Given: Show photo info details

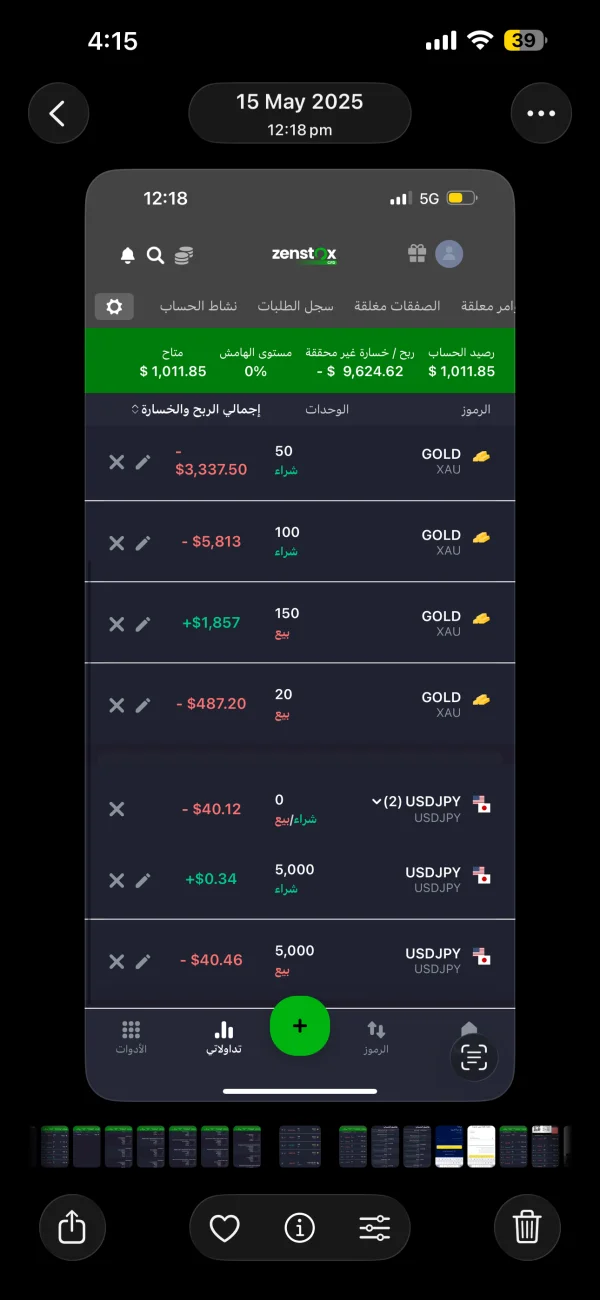Looking at the screenshot, I should pos(300,1228).
